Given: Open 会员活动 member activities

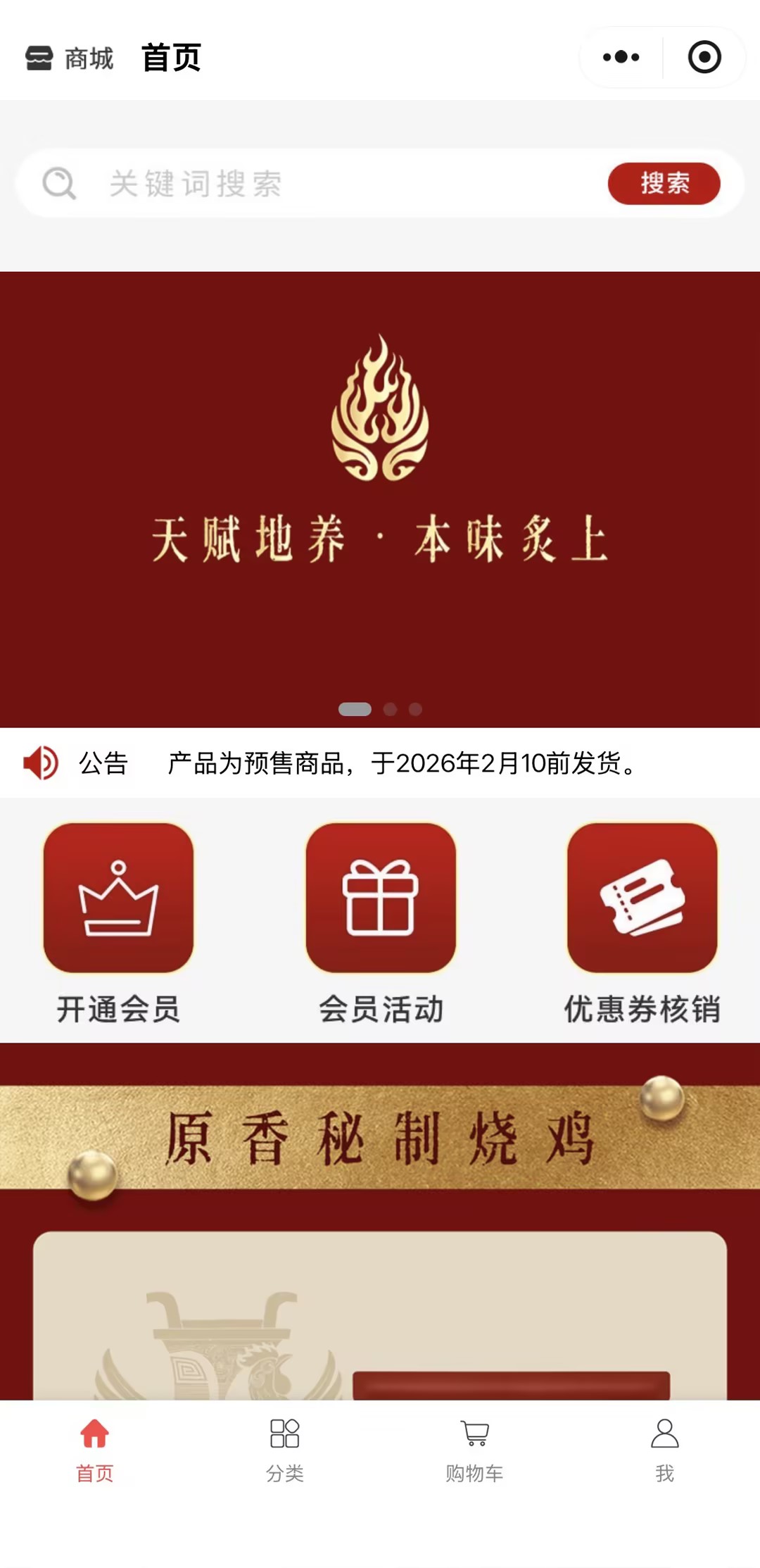Looking at the screenshot, I should (x=381, y=922).
